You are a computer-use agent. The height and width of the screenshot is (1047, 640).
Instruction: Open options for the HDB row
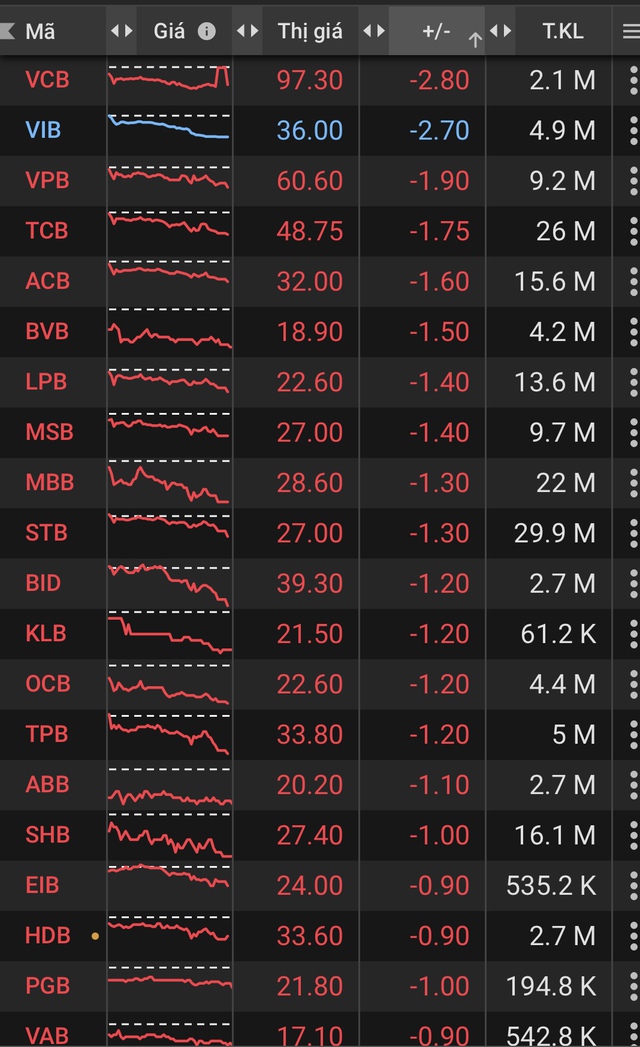633,936
